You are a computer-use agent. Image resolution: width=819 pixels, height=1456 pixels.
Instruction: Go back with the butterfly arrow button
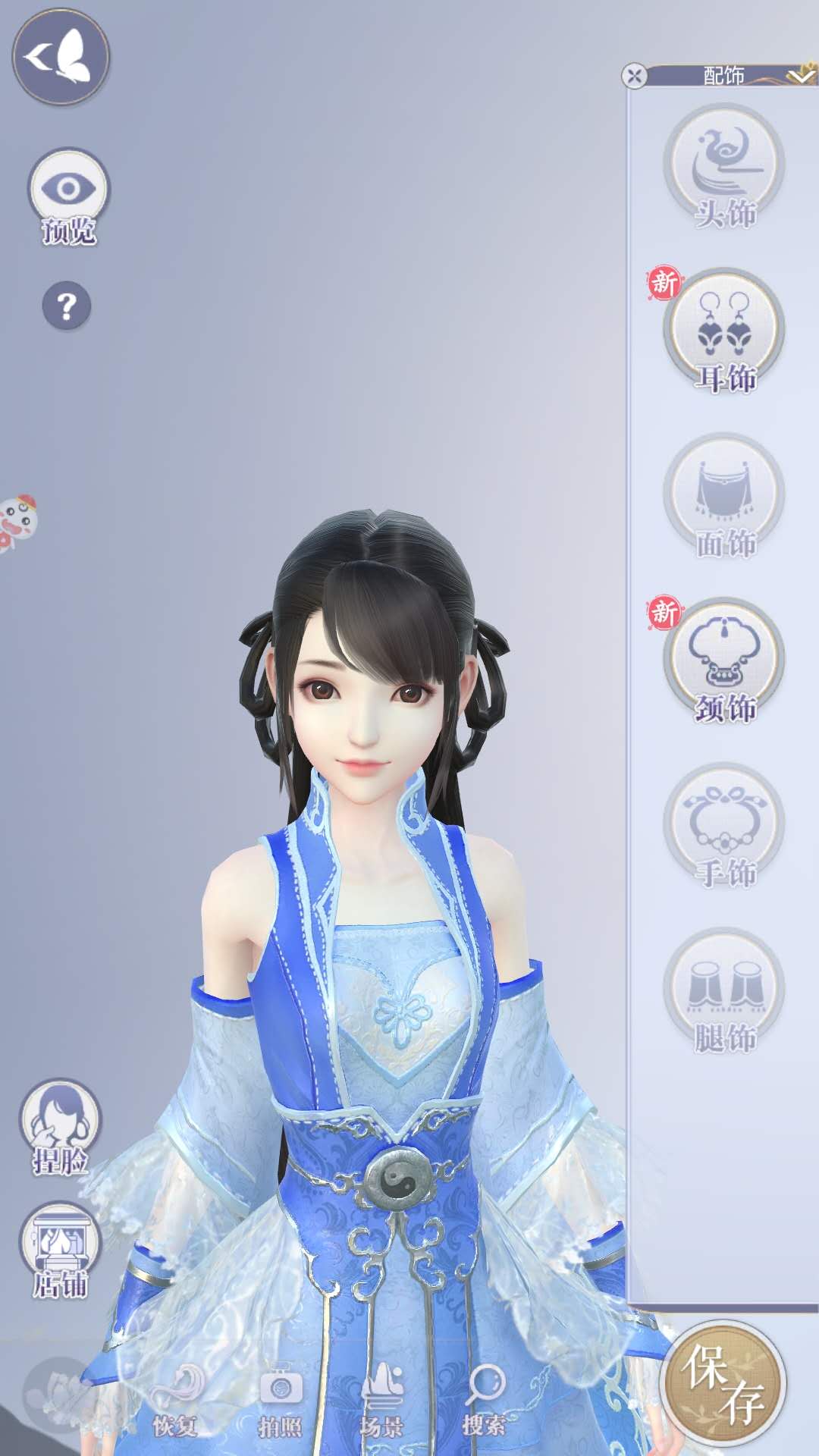coord(61,56)
